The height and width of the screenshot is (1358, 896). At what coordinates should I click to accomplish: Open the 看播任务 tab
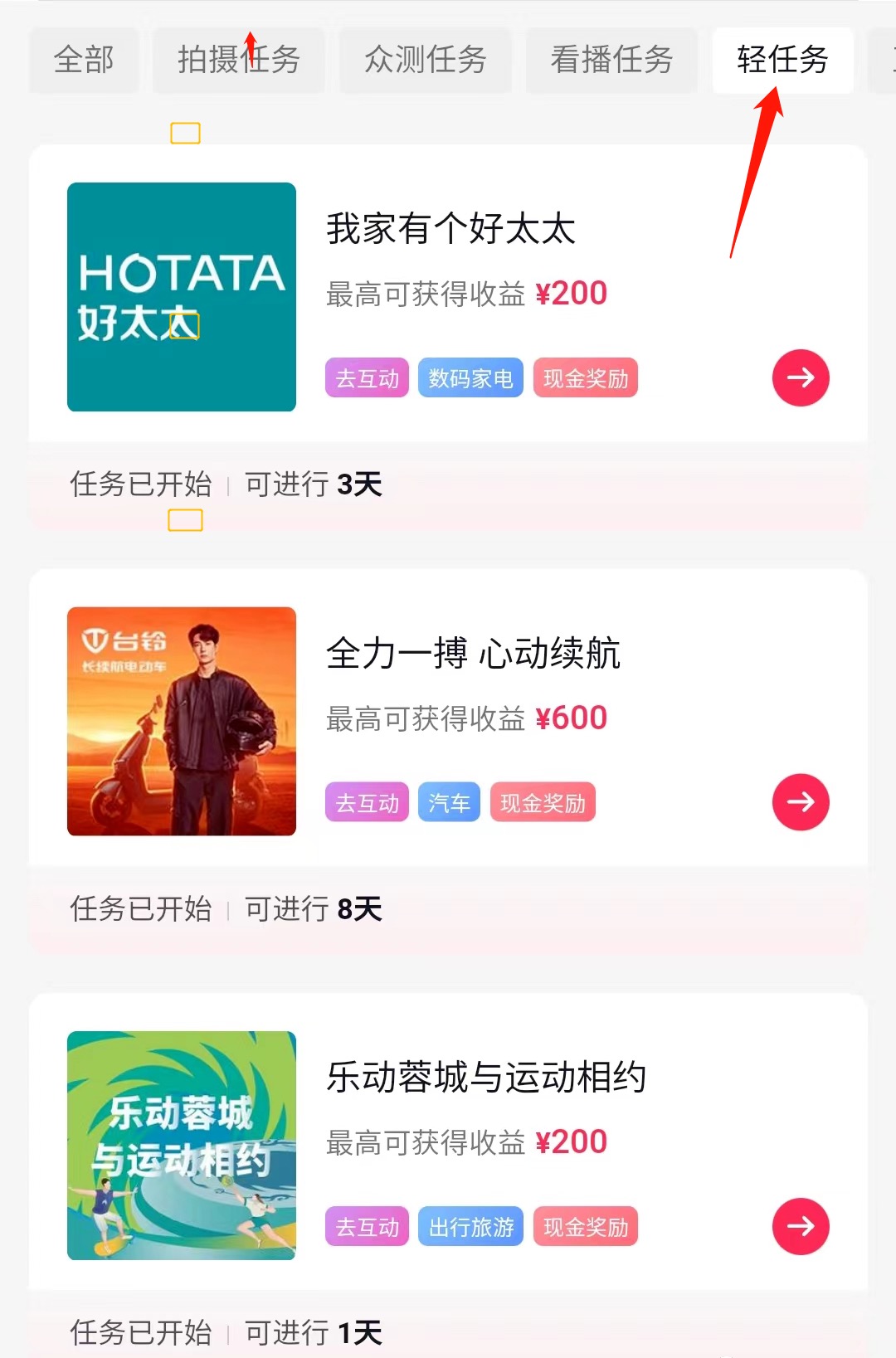611,61
